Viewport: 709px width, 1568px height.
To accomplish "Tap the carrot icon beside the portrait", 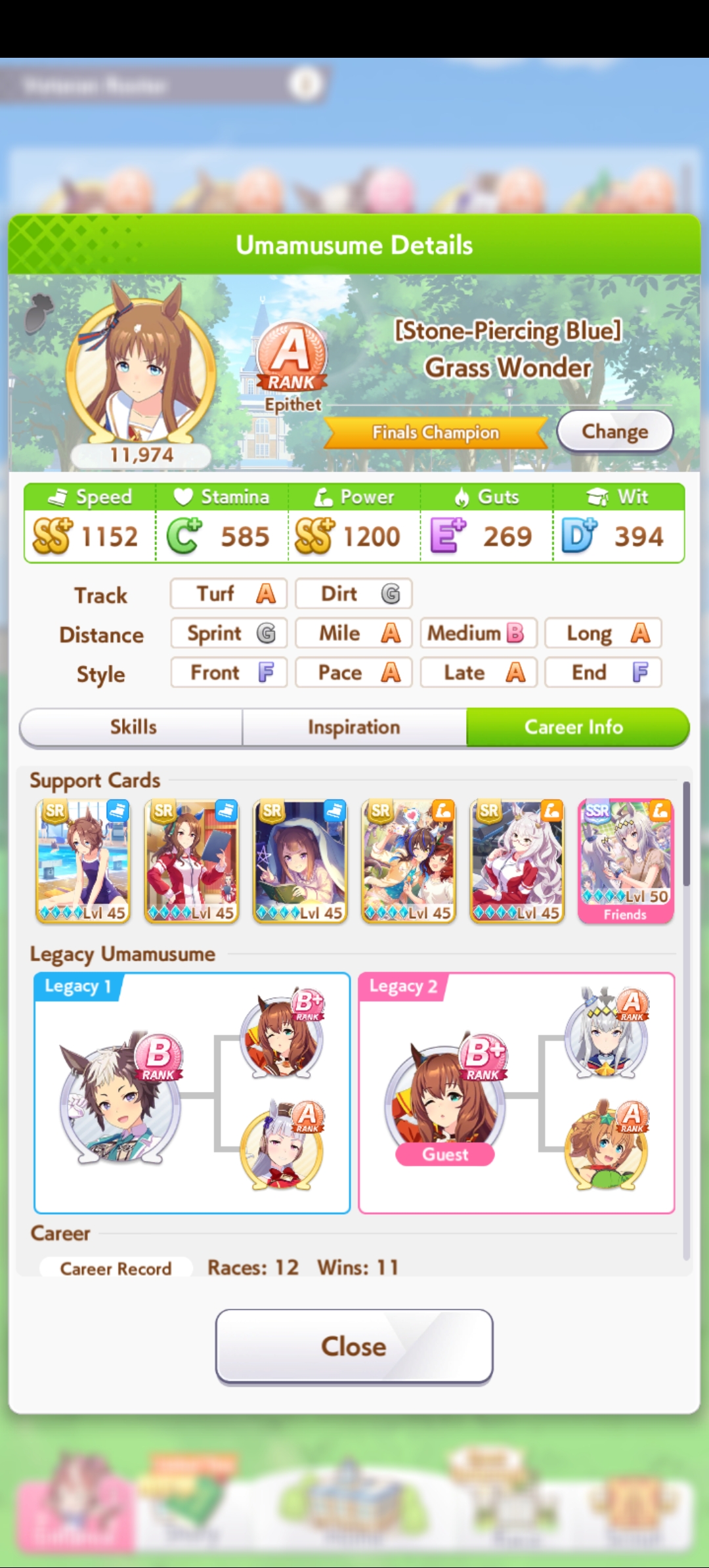I will pyautogui.click(x=39, y=313).
